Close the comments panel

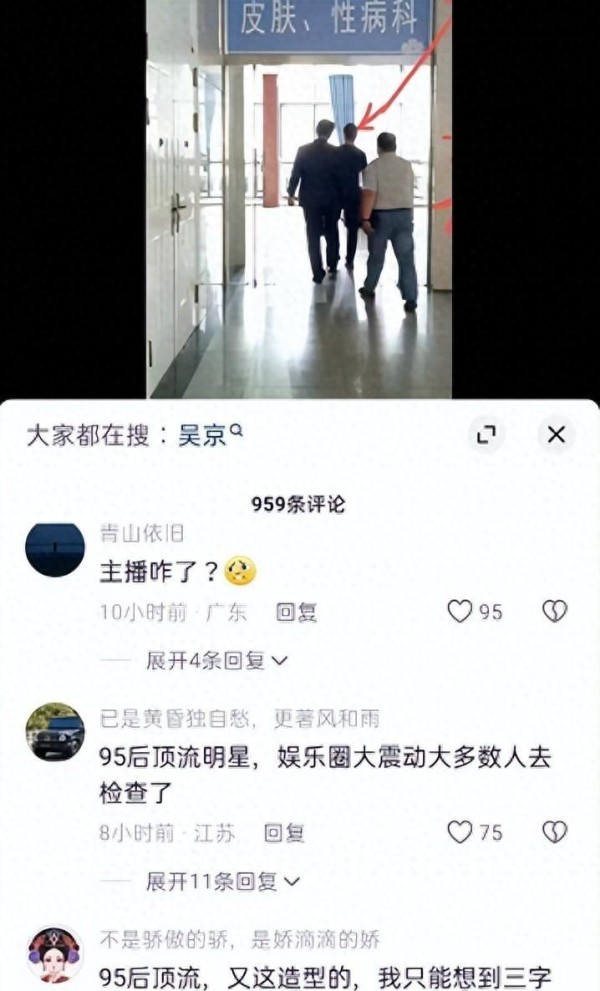(556, 434)
